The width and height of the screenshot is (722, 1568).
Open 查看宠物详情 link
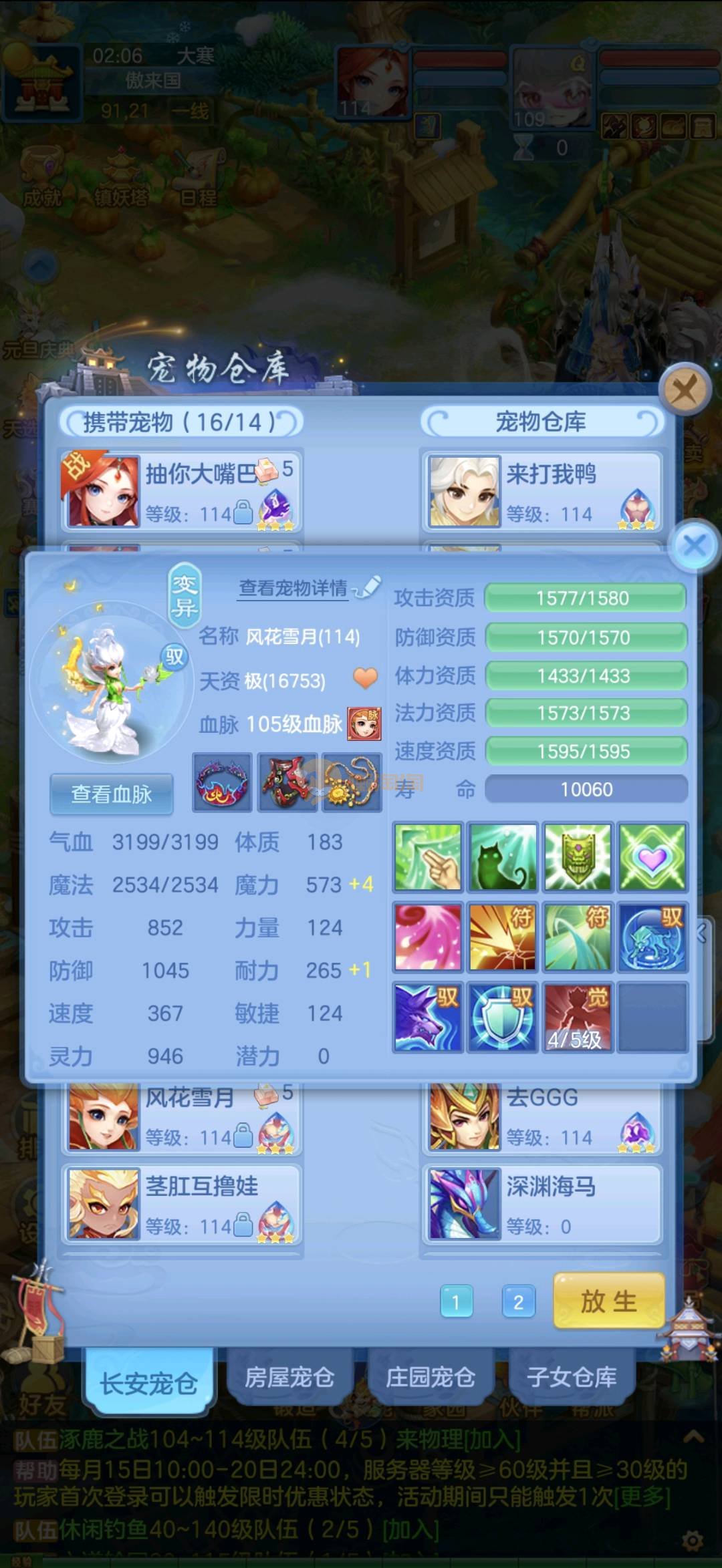[294, 589]
